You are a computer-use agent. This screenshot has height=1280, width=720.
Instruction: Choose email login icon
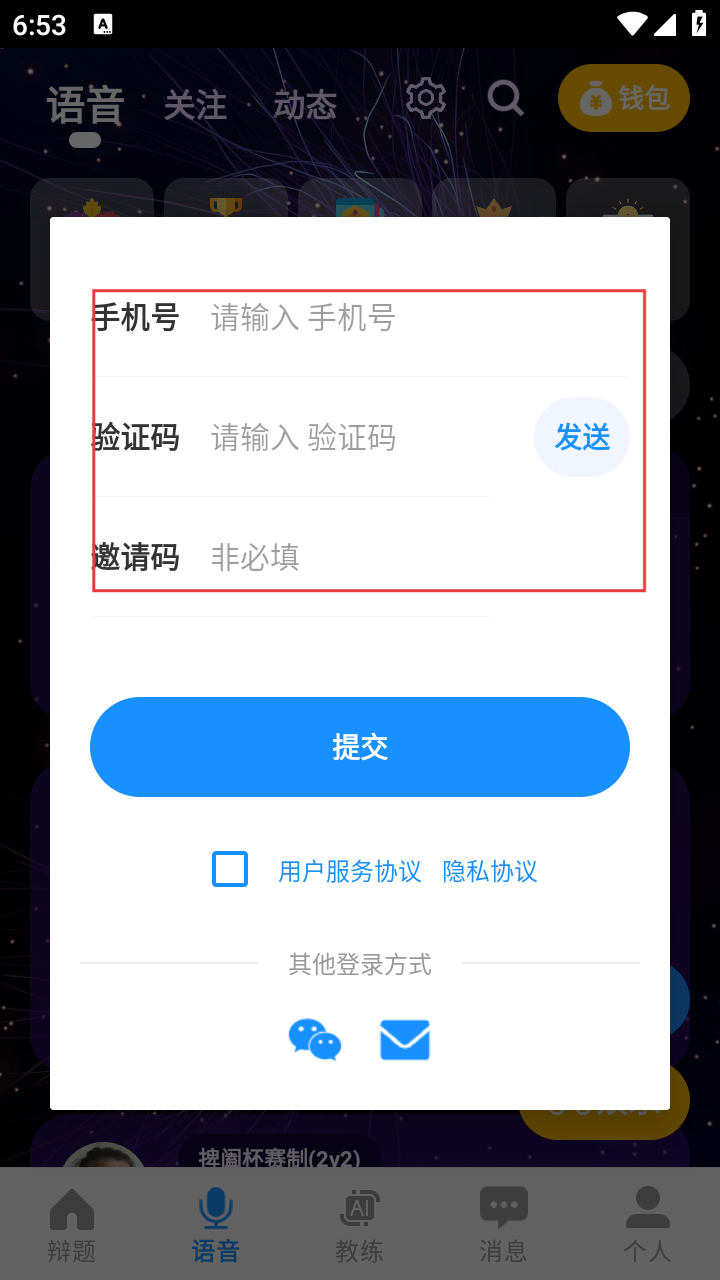pyautogui.click(x=405, y=1040)
